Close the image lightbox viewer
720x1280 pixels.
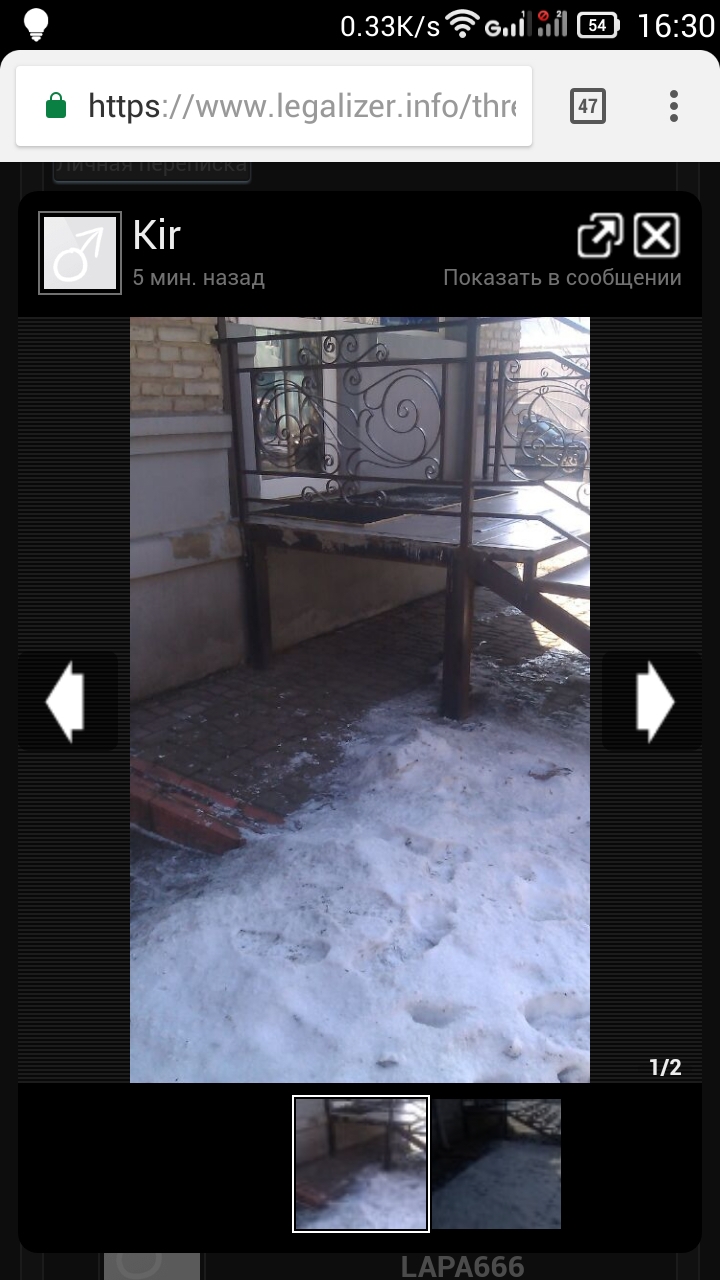click(658, 236)
